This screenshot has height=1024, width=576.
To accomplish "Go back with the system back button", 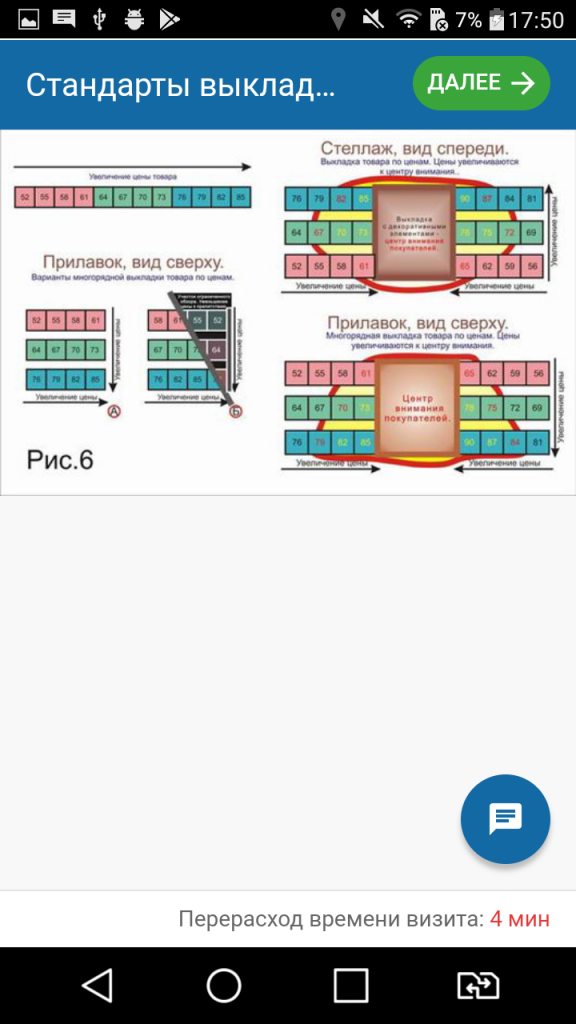I will click(x=97, y=985).
